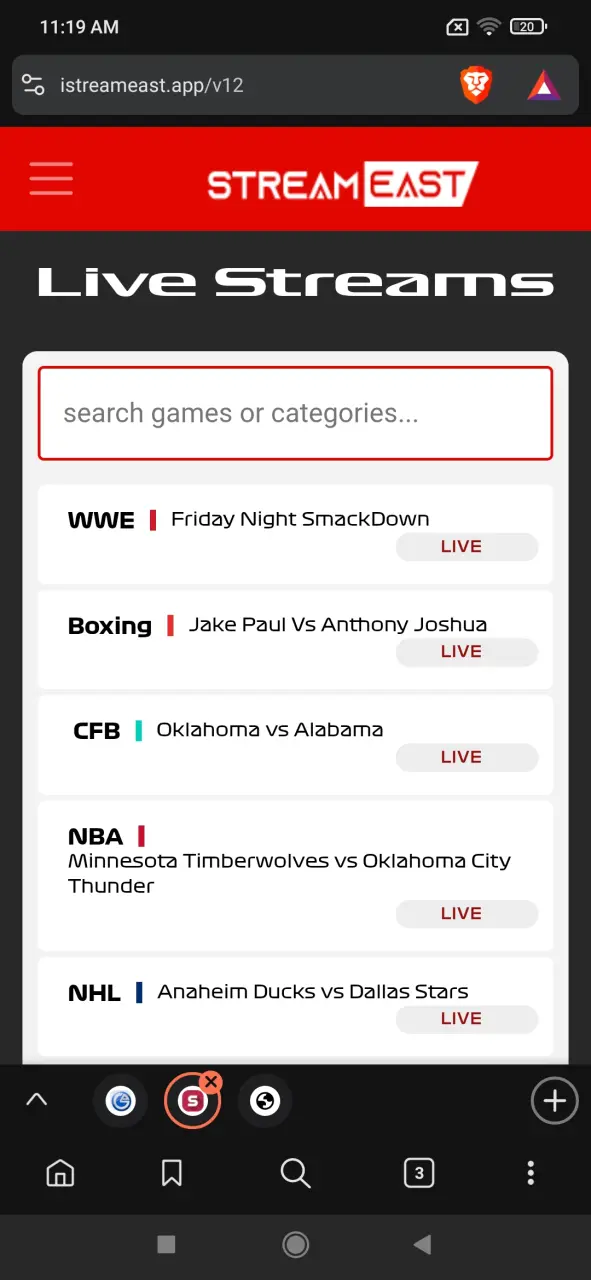Open the hamburger menu on StreamEast

point(51,178)
